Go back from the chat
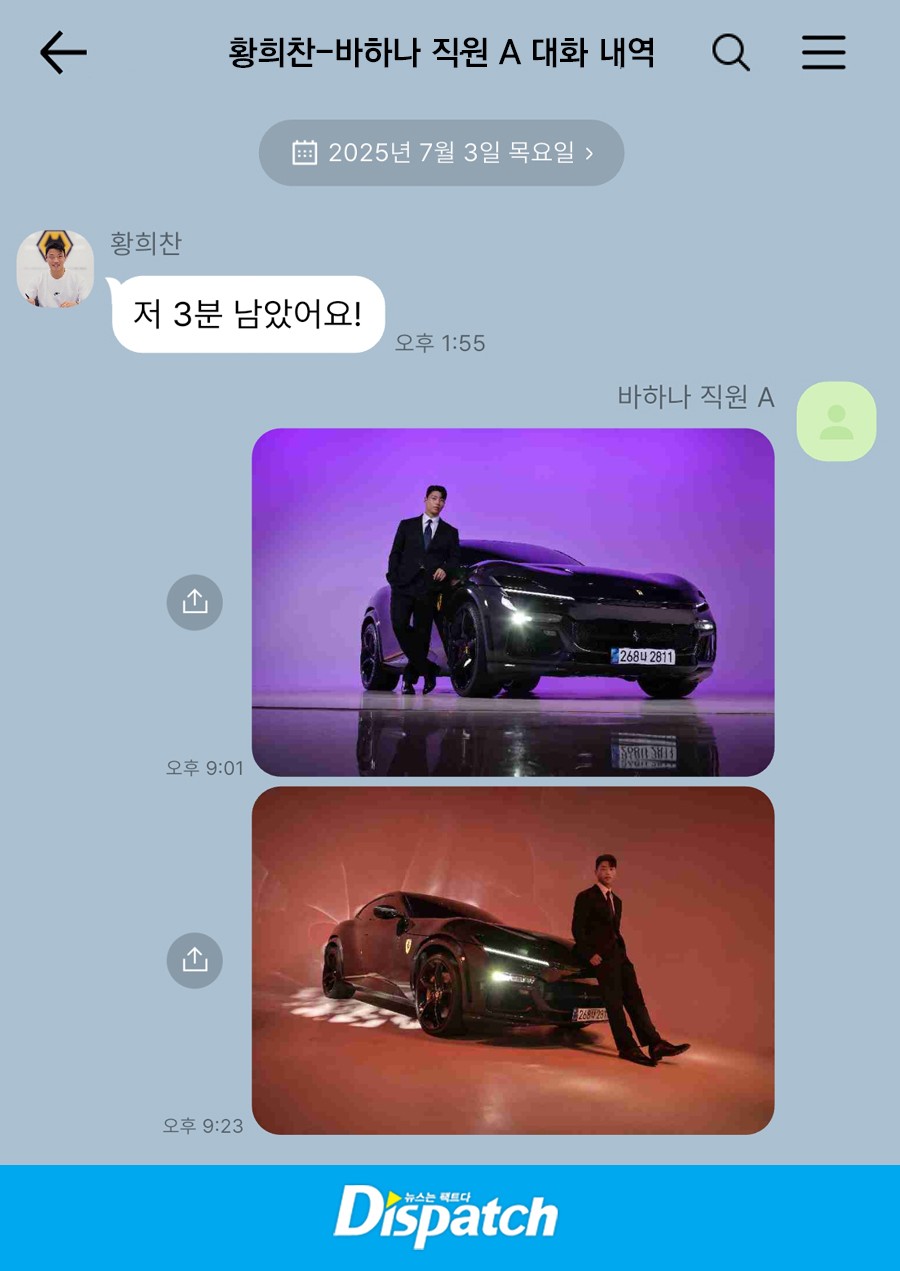The width and height of the screenshot is (900, 1271). pos(63,52)
